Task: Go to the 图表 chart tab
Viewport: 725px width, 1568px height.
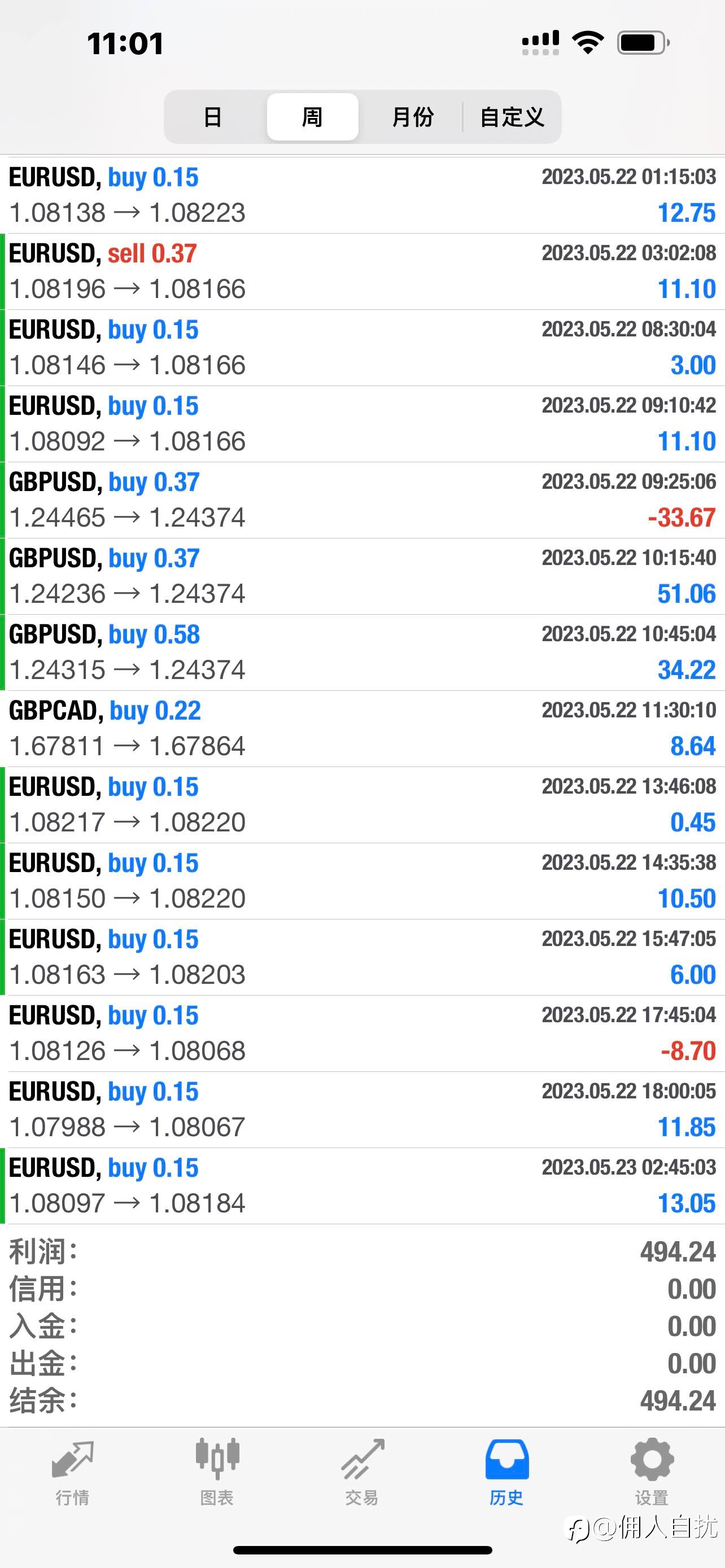Action: pyautogui.click(x=217, y=1473)
